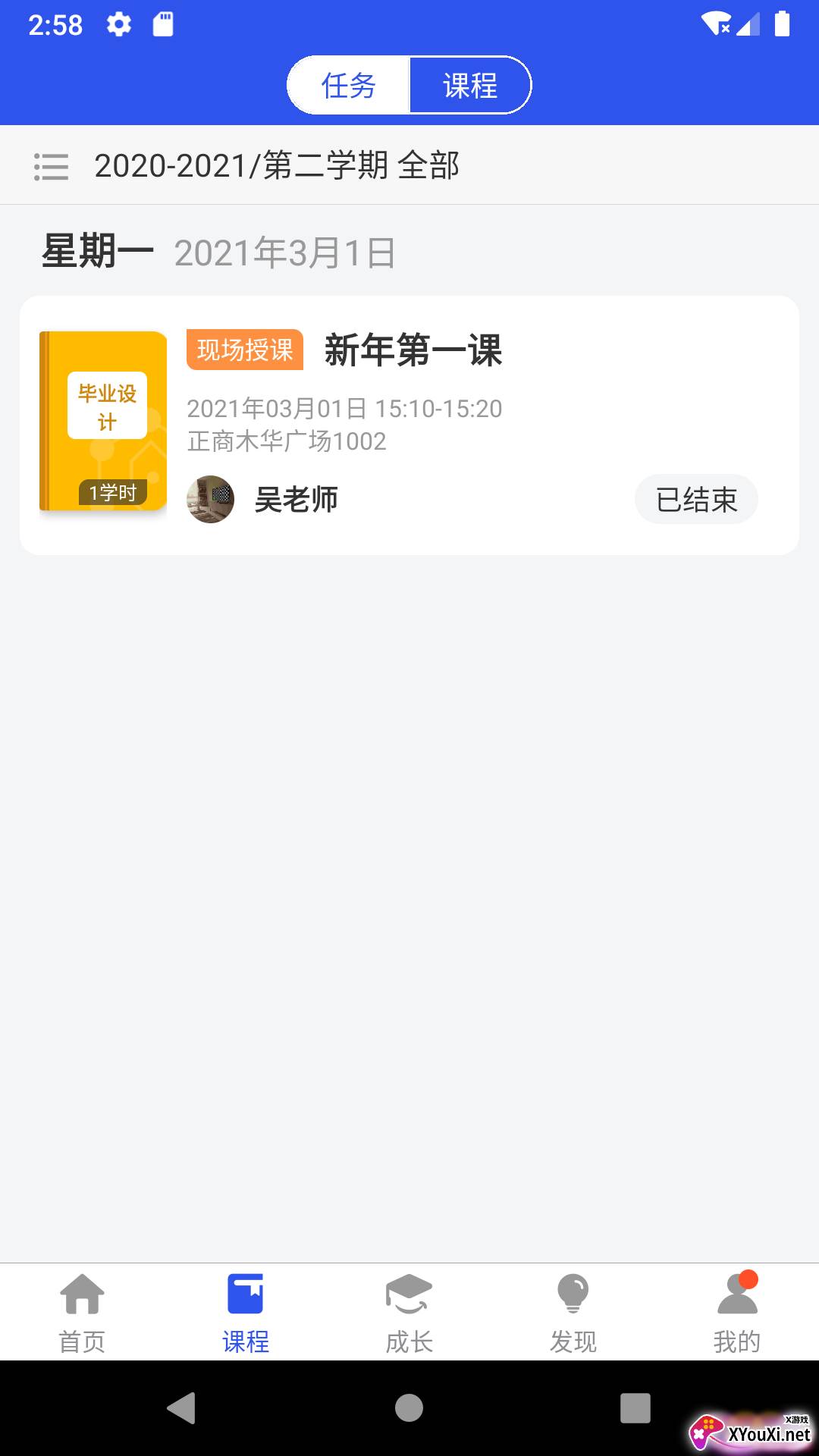
Task: Switch to the 任务 segment
Action: coord(349,85)
